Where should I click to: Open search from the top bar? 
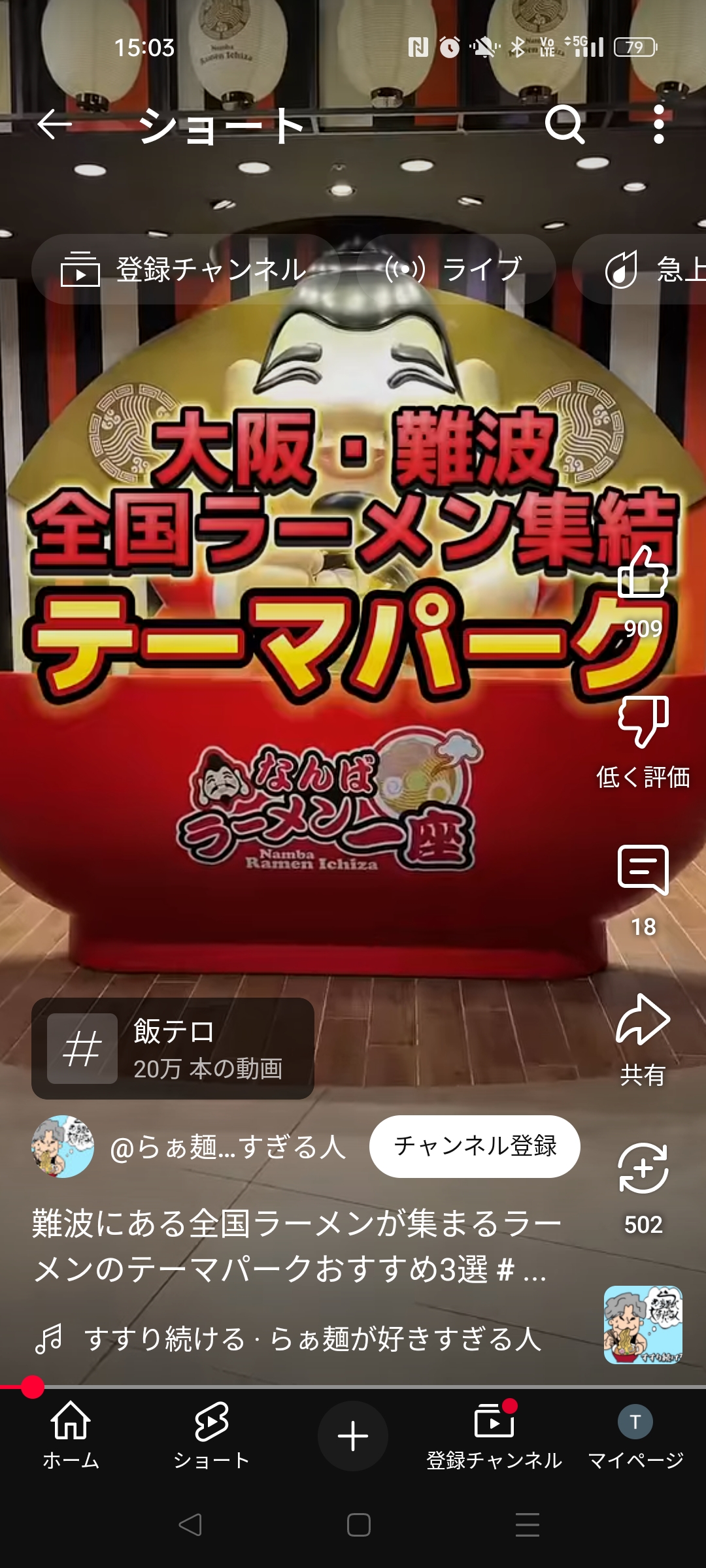[565, 124]
